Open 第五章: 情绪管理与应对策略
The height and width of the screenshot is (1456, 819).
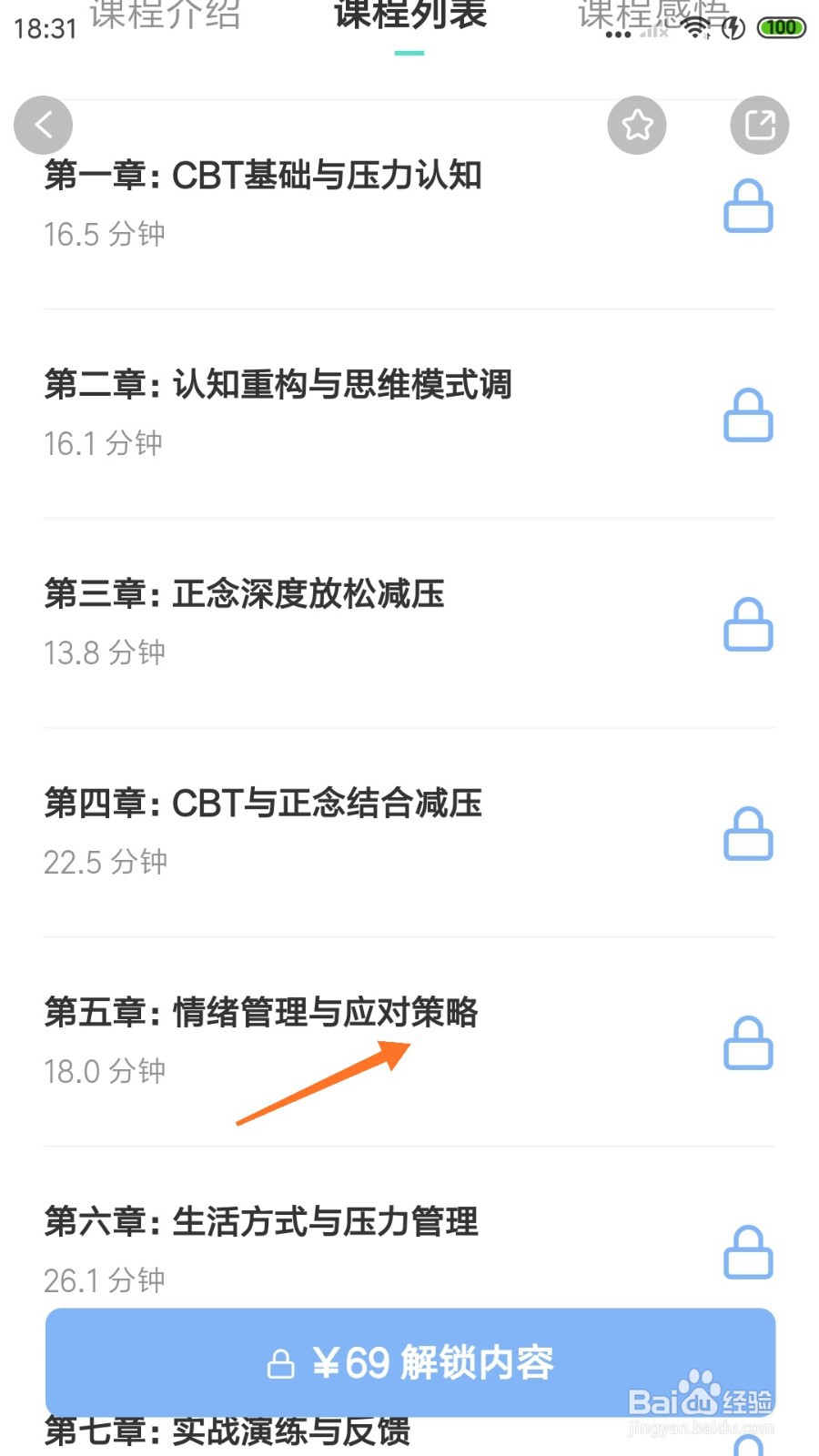409,1042
